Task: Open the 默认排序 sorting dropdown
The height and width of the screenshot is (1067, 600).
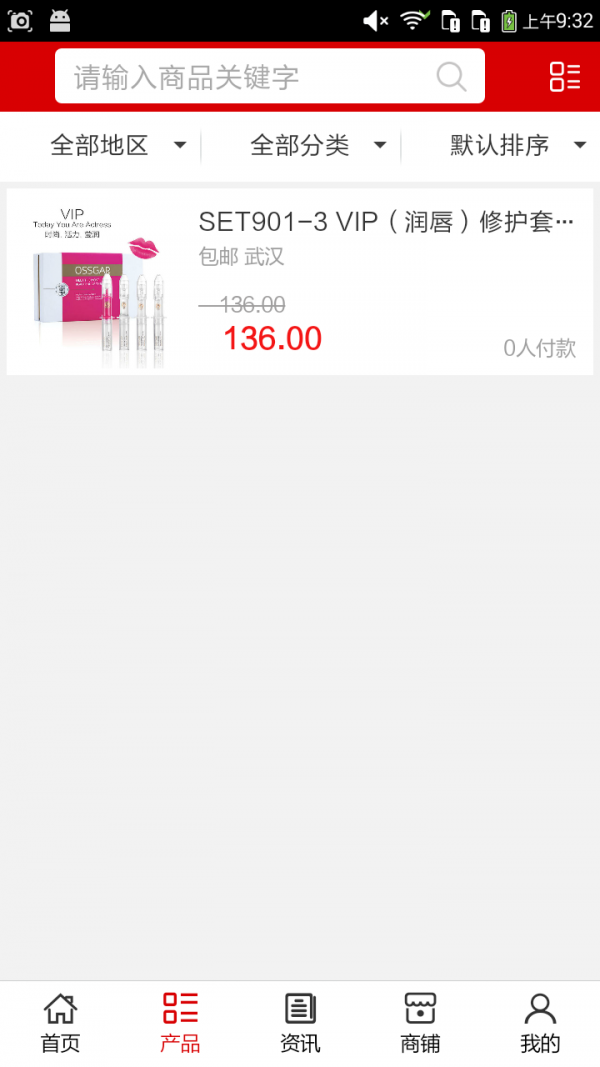Action: coord(517,146)
